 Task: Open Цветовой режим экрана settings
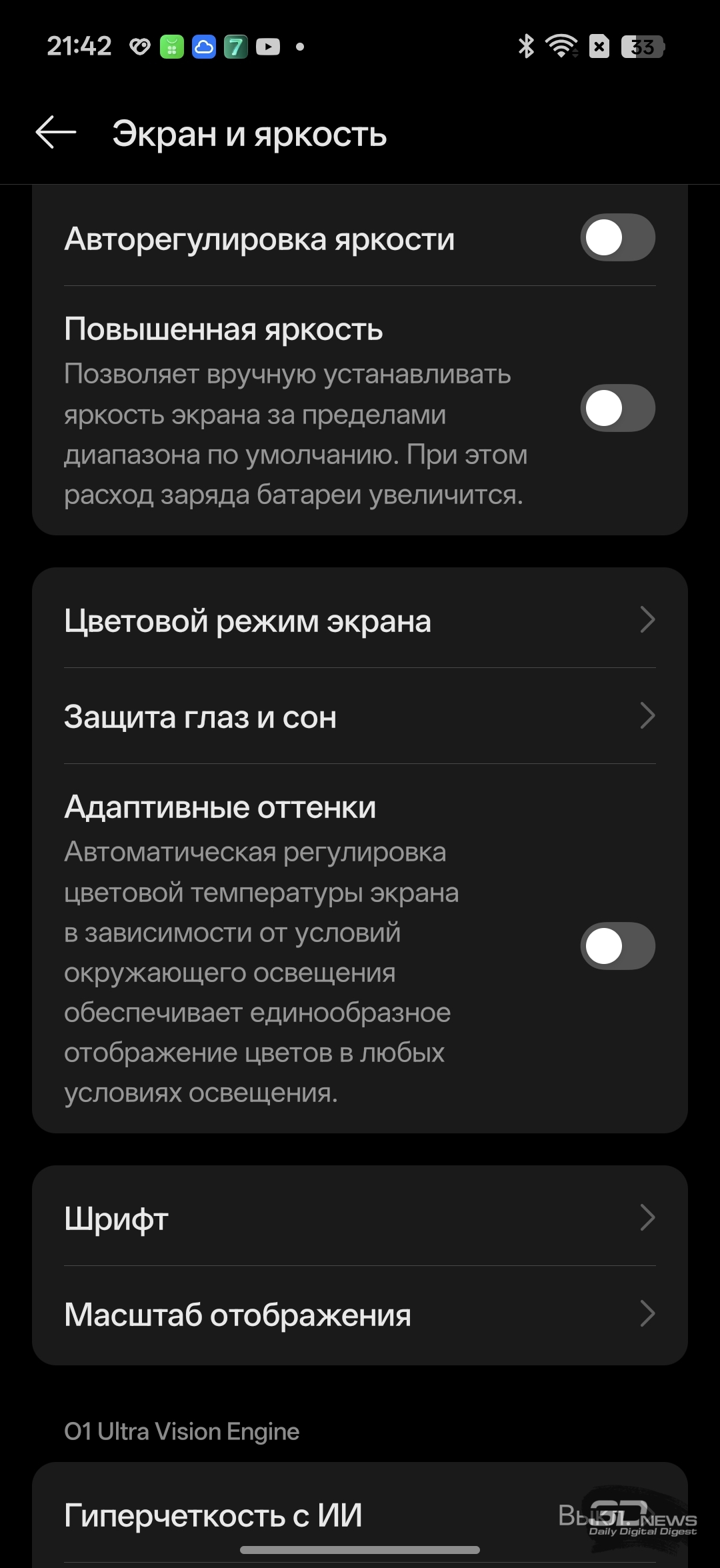point(360,621)
